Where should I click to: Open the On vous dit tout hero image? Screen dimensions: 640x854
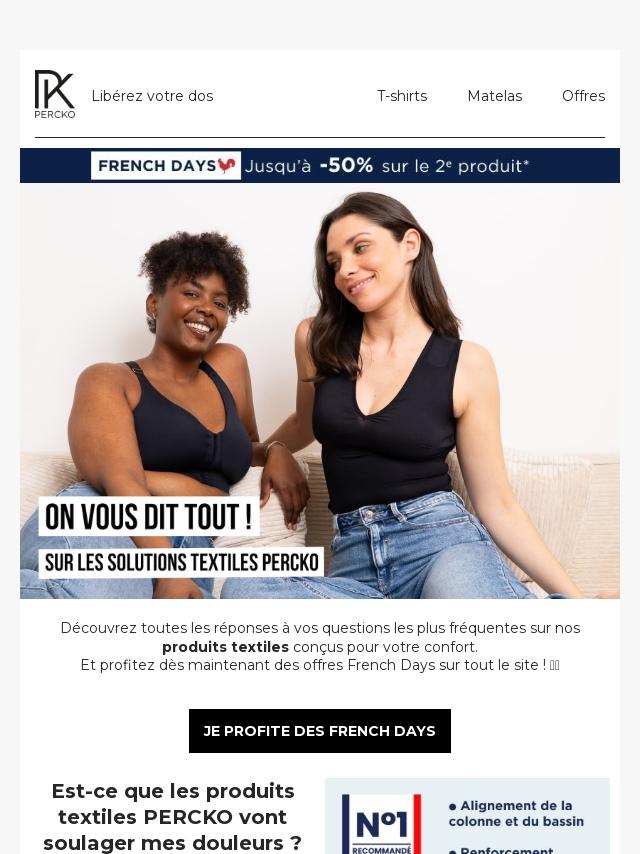click(x=319, y=390)
